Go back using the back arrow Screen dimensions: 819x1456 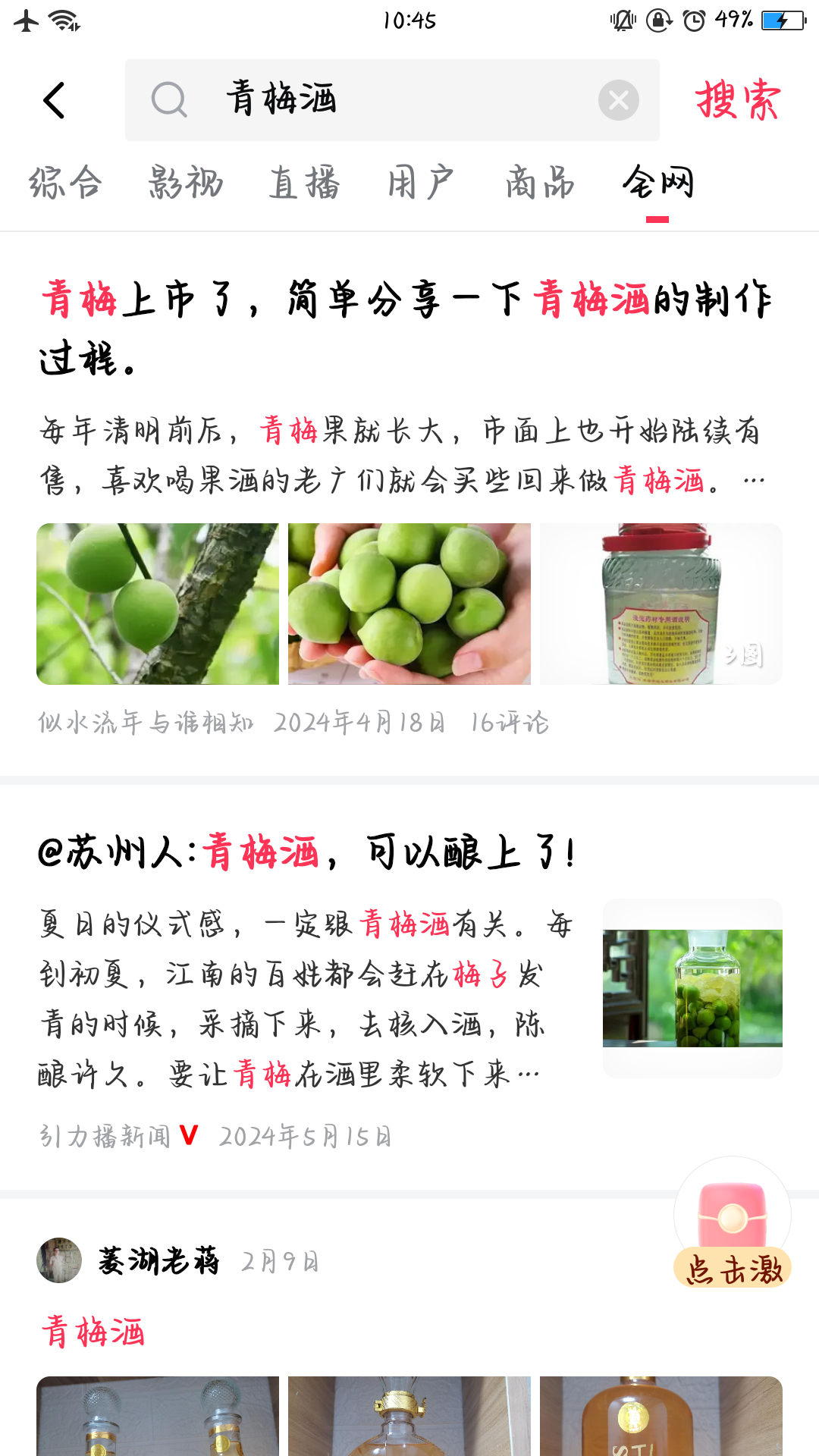pyautogui.click(x=55, y=100)
